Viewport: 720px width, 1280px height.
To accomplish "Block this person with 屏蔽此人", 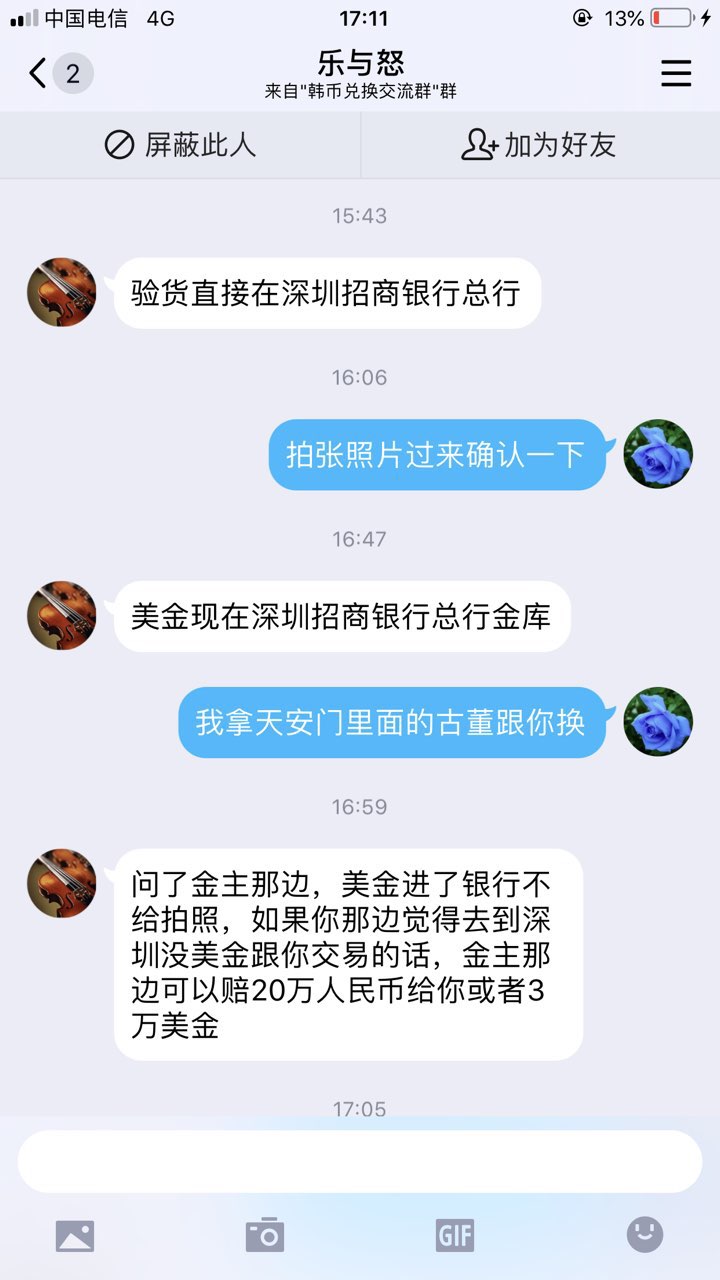I will click(180, 145).
